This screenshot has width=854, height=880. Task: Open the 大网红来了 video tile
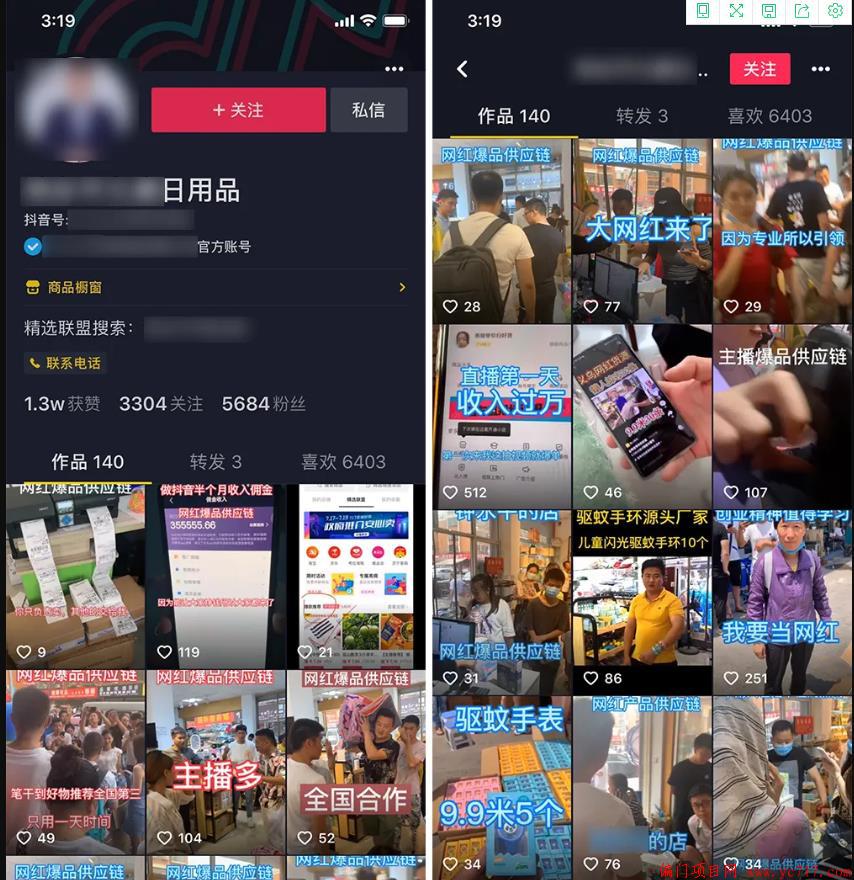point(642,230)
